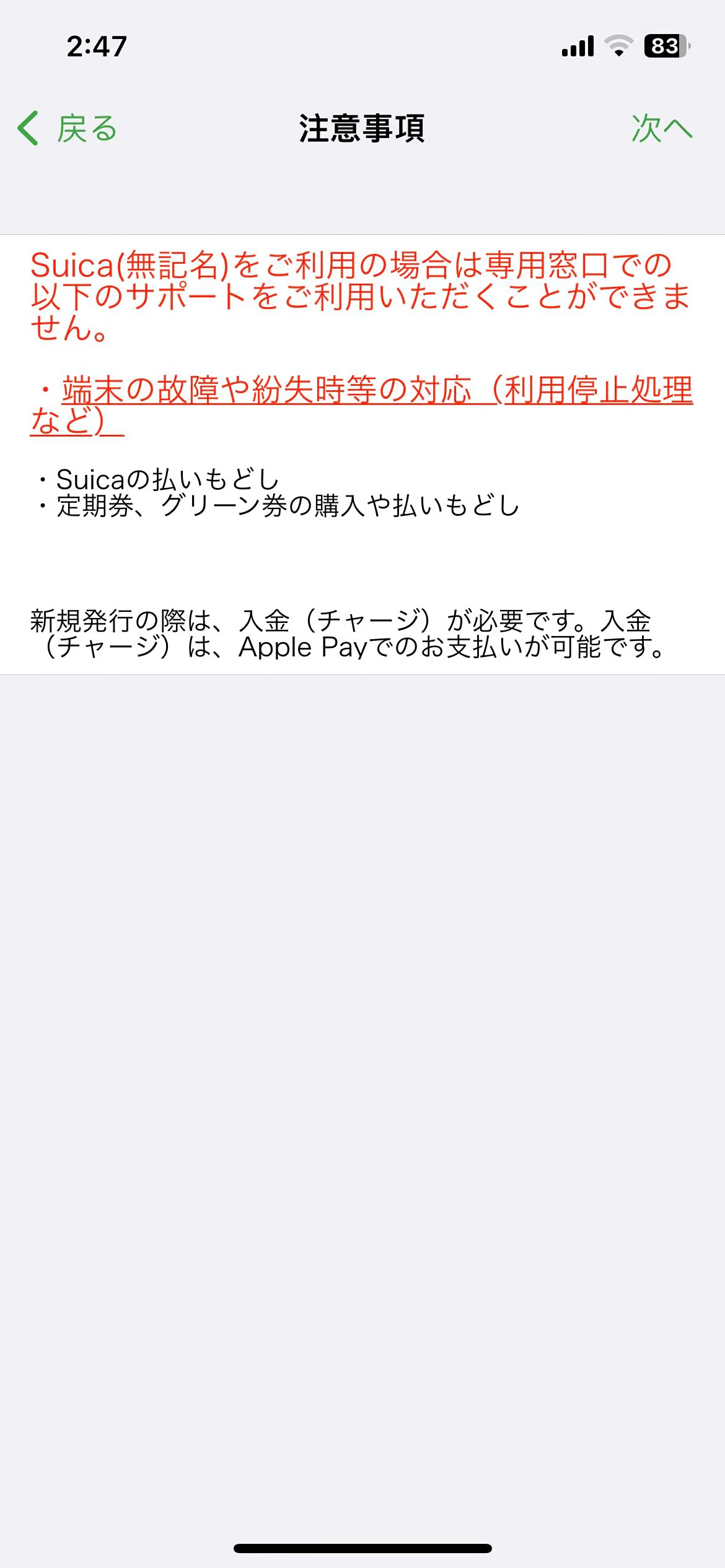Image resolution: width=725 pixels, height=1568 pixels.
Task: Tap the gray area below the notice
Action: (362, 991)
